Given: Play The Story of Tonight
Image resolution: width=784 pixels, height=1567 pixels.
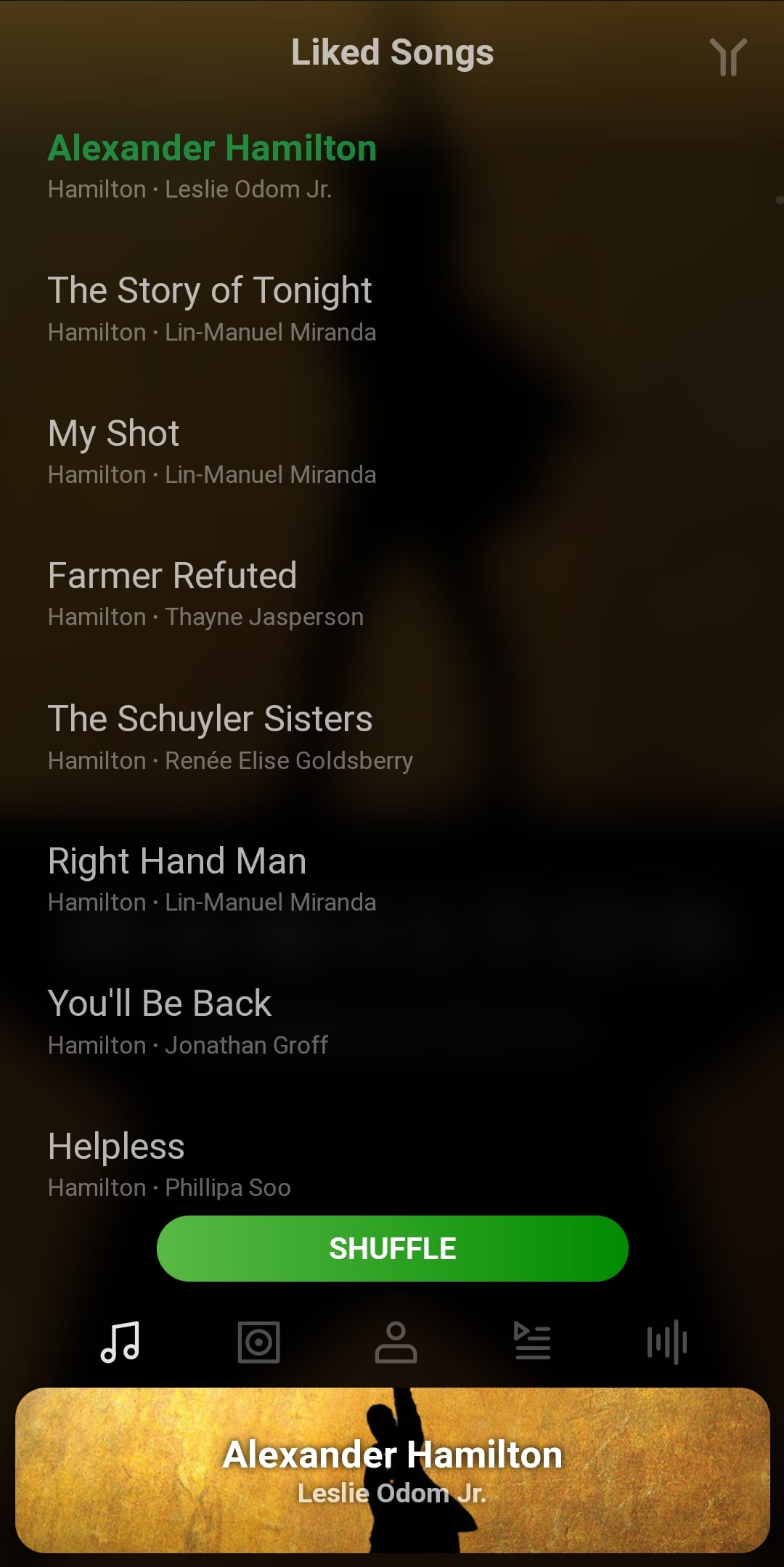Looking at the screenshot, I should tap(392, 309).
